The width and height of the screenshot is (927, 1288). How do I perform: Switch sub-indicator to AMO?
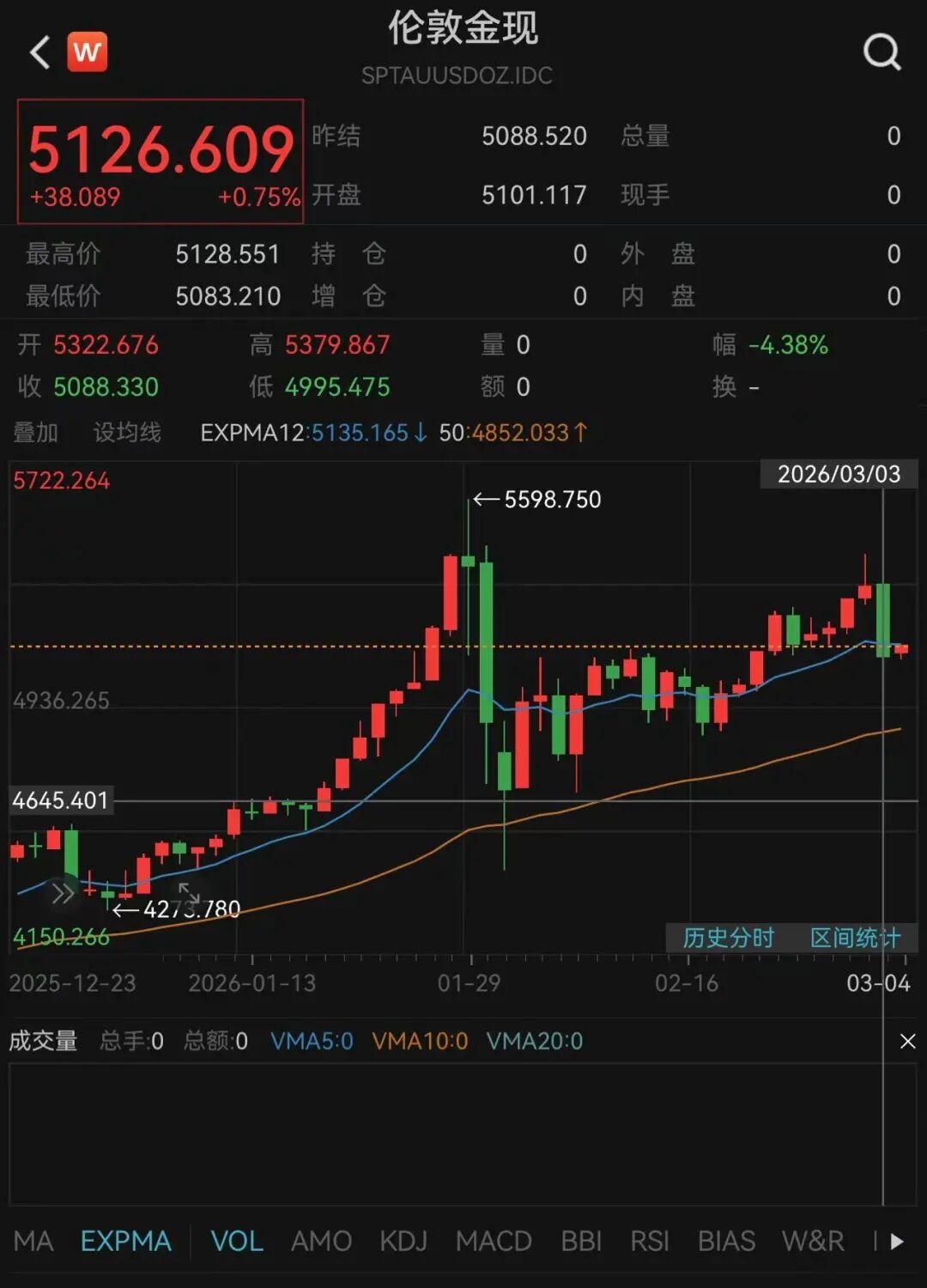pos(321,1241)
